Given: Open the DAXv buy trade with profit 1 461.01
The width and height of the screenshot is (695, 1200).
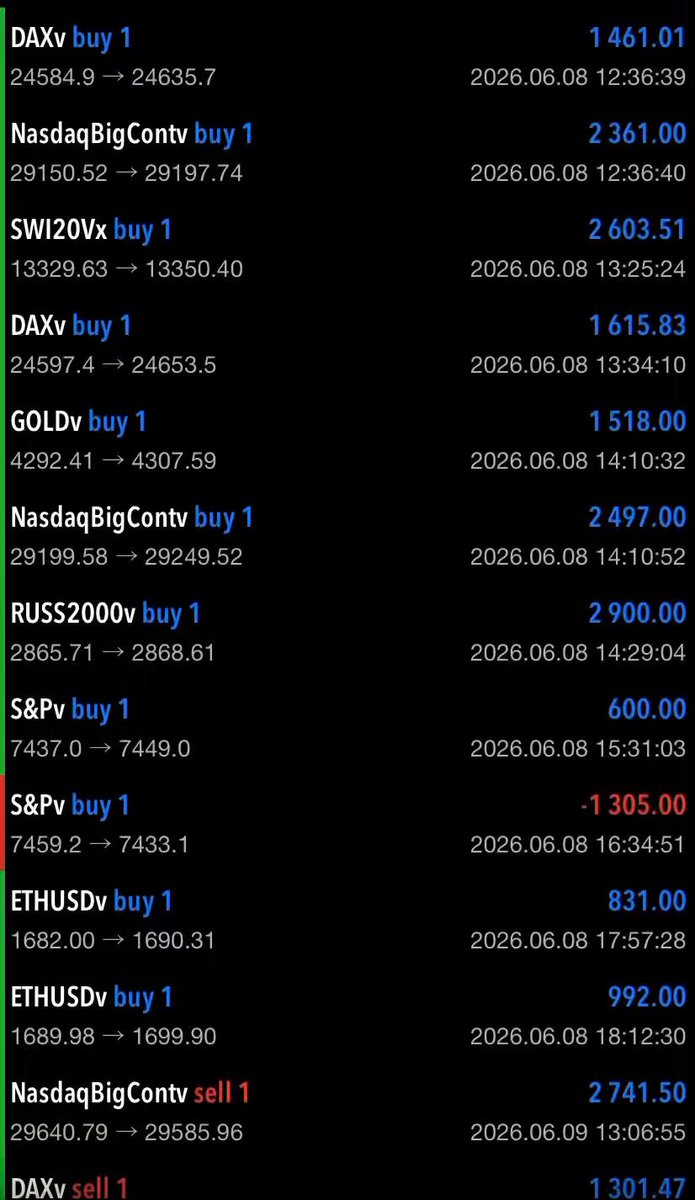Looking at the screenshot, I should (347, 57).
